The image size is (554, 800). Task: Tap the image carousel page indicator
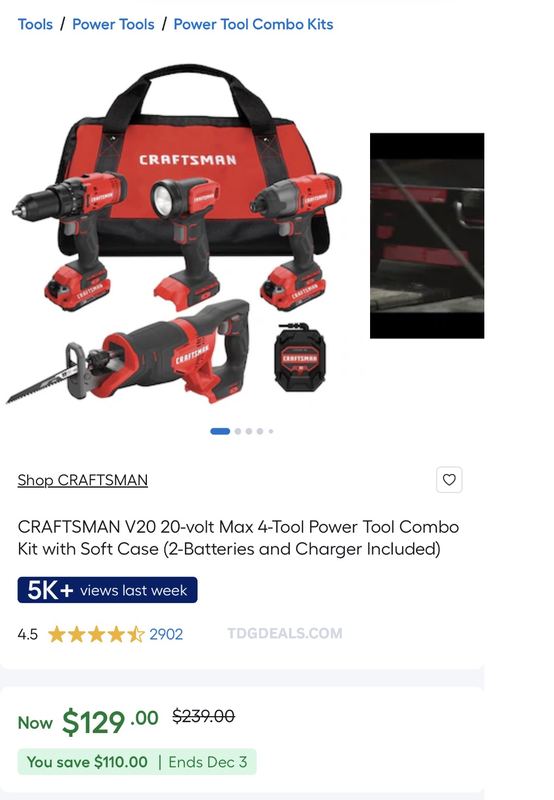pos(242,431)
